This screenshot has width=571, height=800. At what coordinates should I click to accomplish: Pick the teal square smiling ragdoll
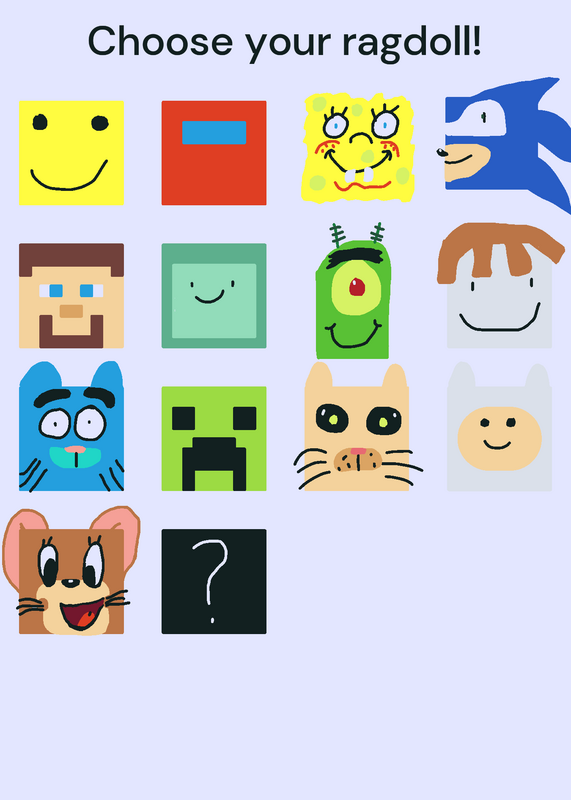click(214, 295)
